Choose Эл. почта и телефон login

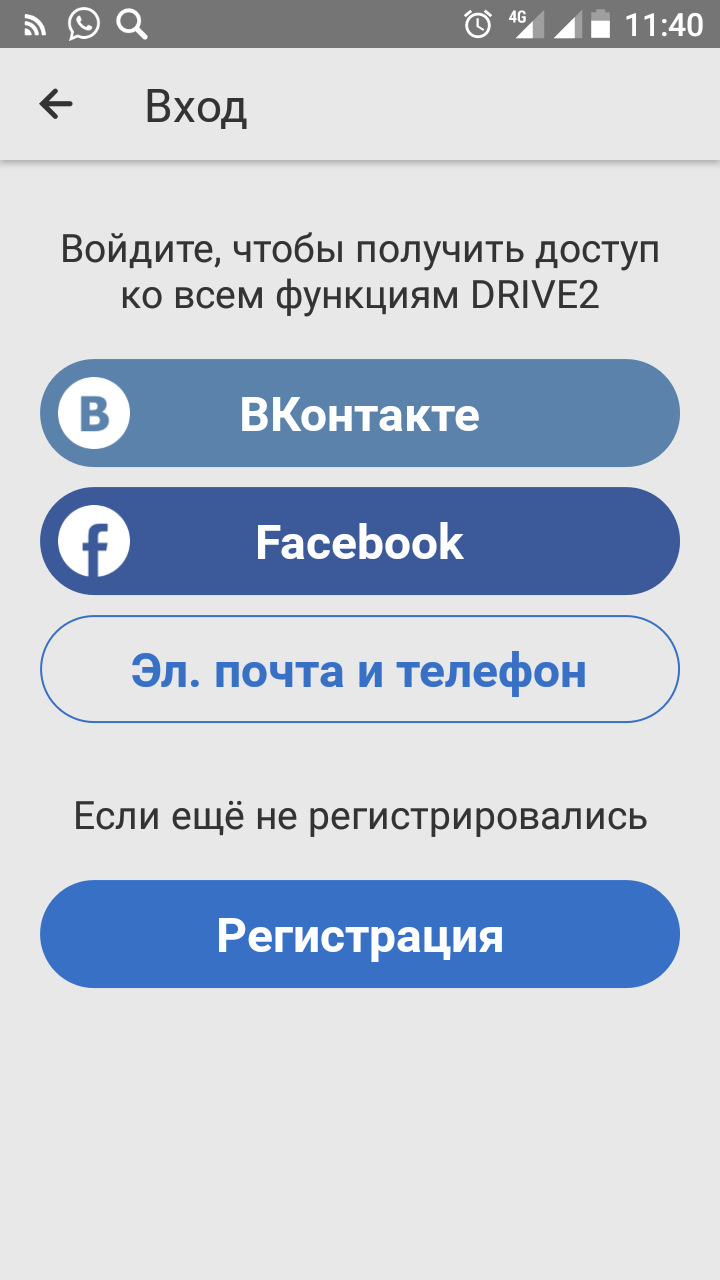coord(360,670)
